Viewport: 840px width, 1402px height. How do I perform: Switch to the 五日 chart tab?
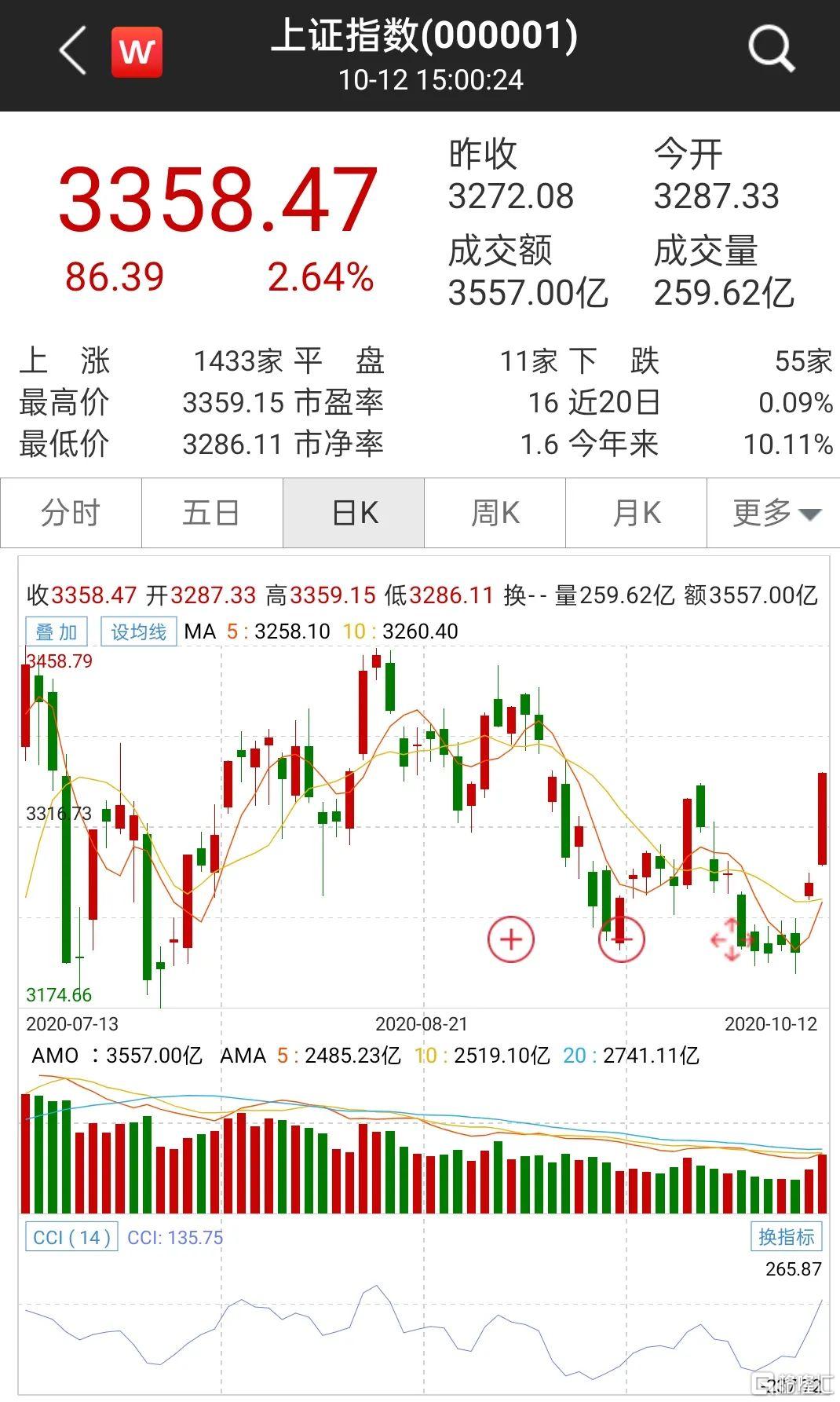point(212,513)
